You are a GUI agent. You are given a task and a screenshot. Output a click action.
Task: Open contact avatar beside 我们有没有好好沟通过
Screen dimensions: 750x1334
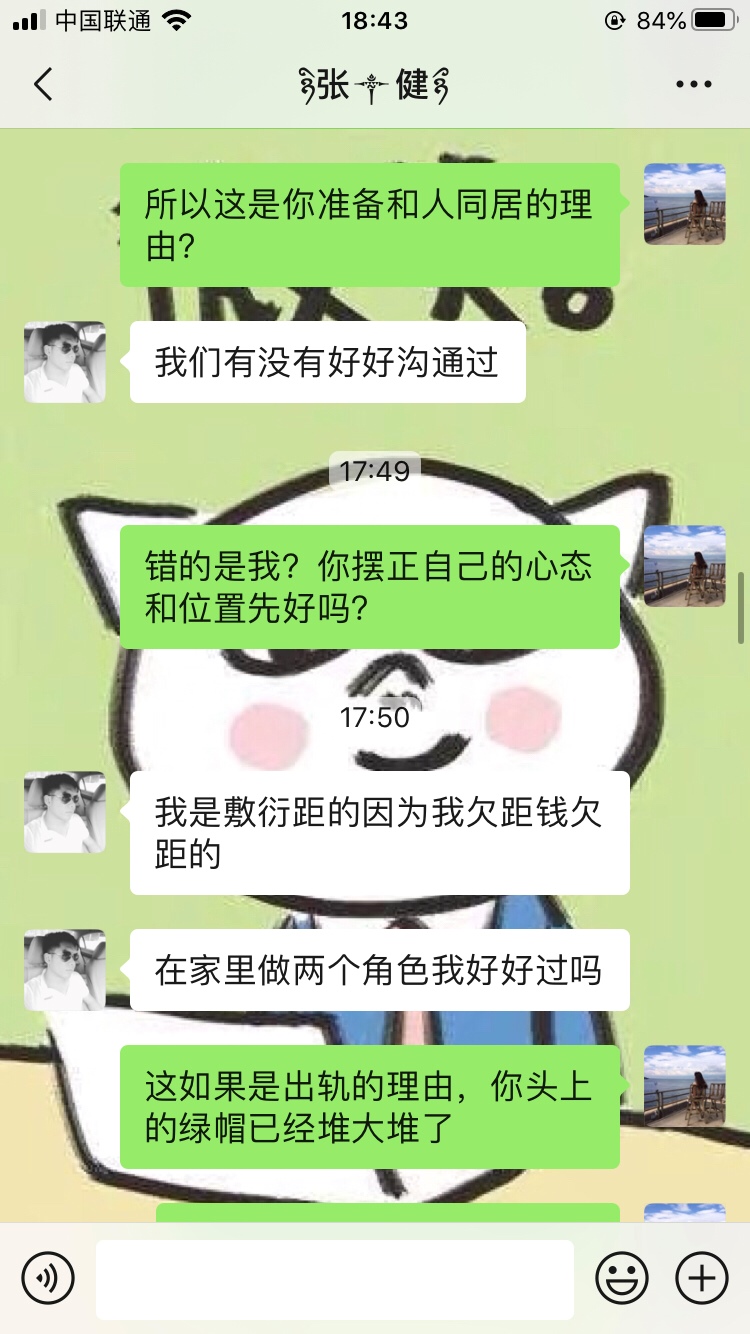[65, 362]
